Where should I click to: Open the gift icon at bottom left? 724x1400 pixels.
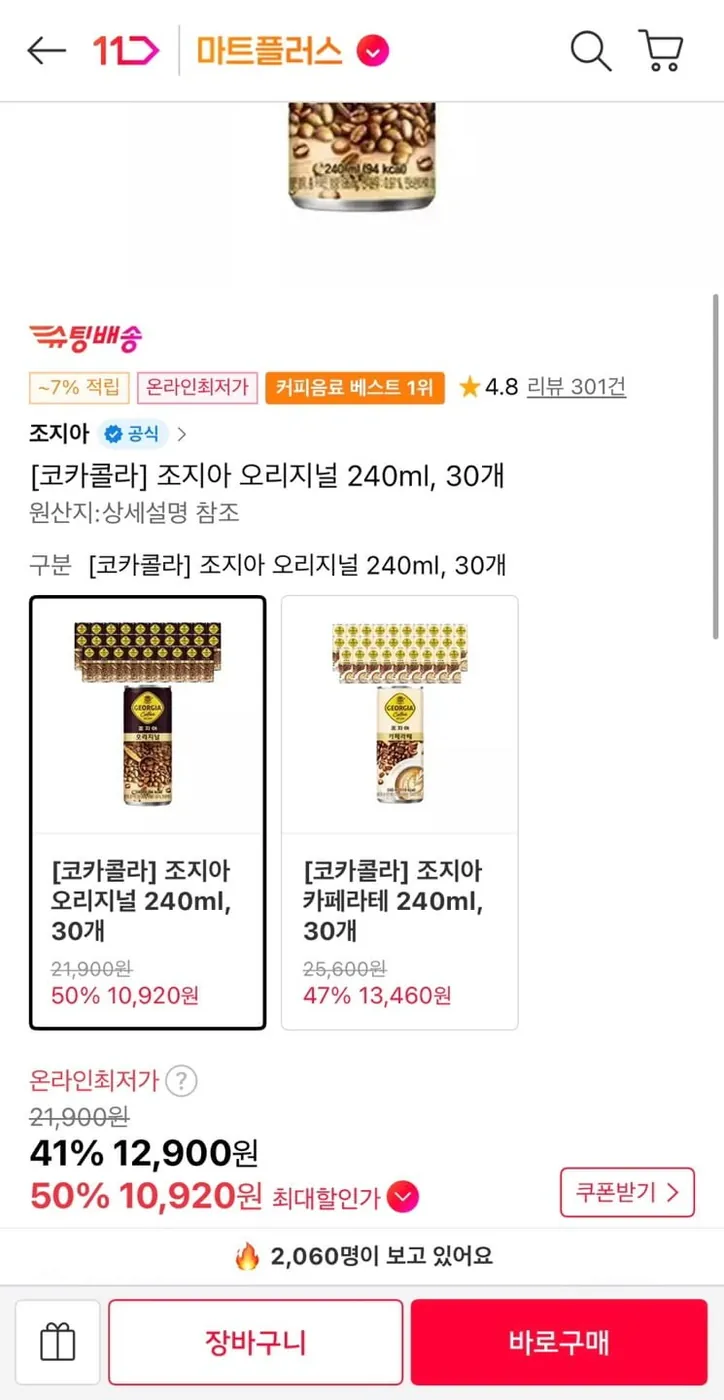(57, 1341)
